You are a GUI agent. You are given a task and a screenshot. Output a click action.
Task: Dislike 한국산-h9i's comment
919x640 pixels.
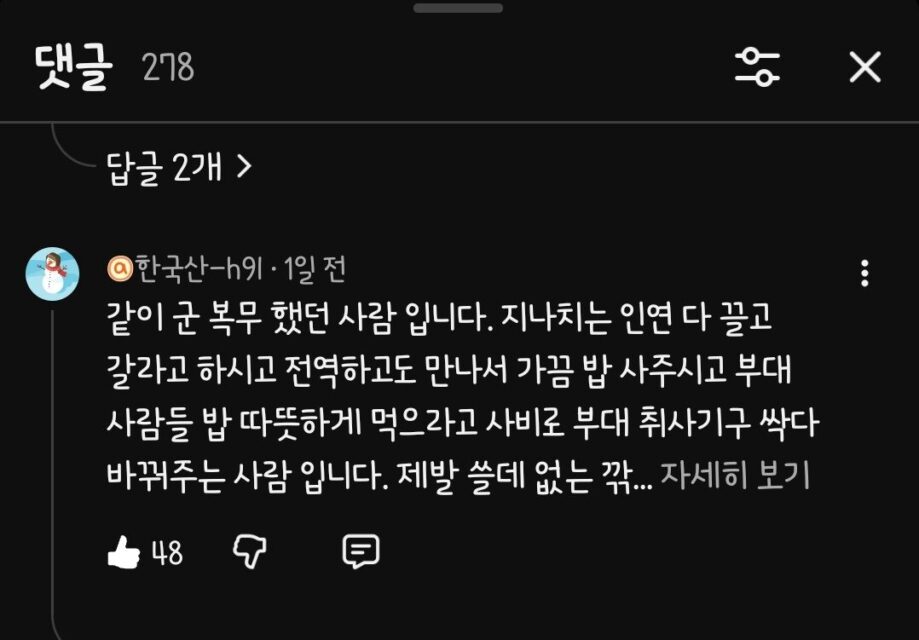coord(247,551)
